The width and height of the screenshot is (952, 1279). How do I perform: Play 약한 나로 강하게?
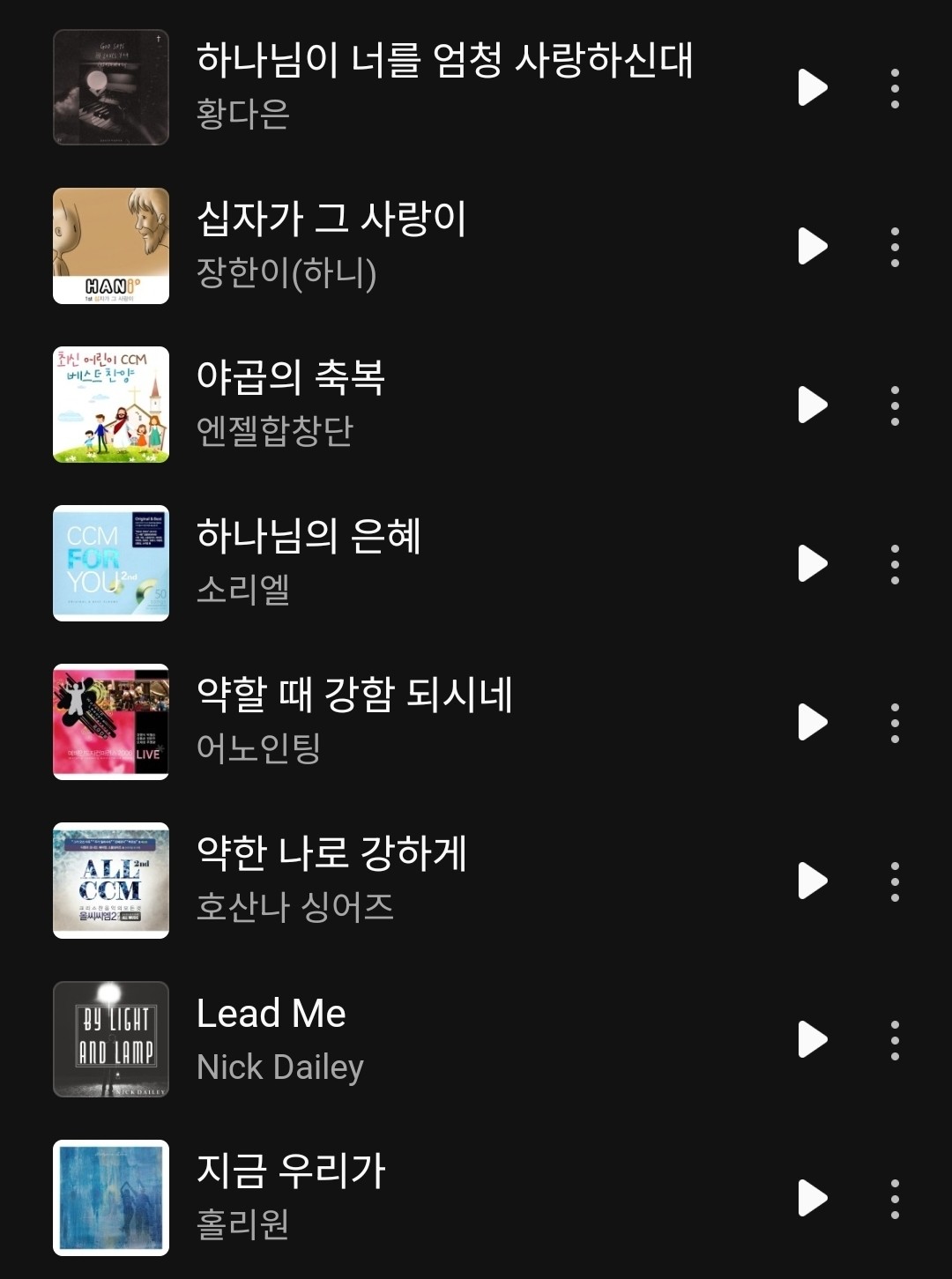point(812,881)
